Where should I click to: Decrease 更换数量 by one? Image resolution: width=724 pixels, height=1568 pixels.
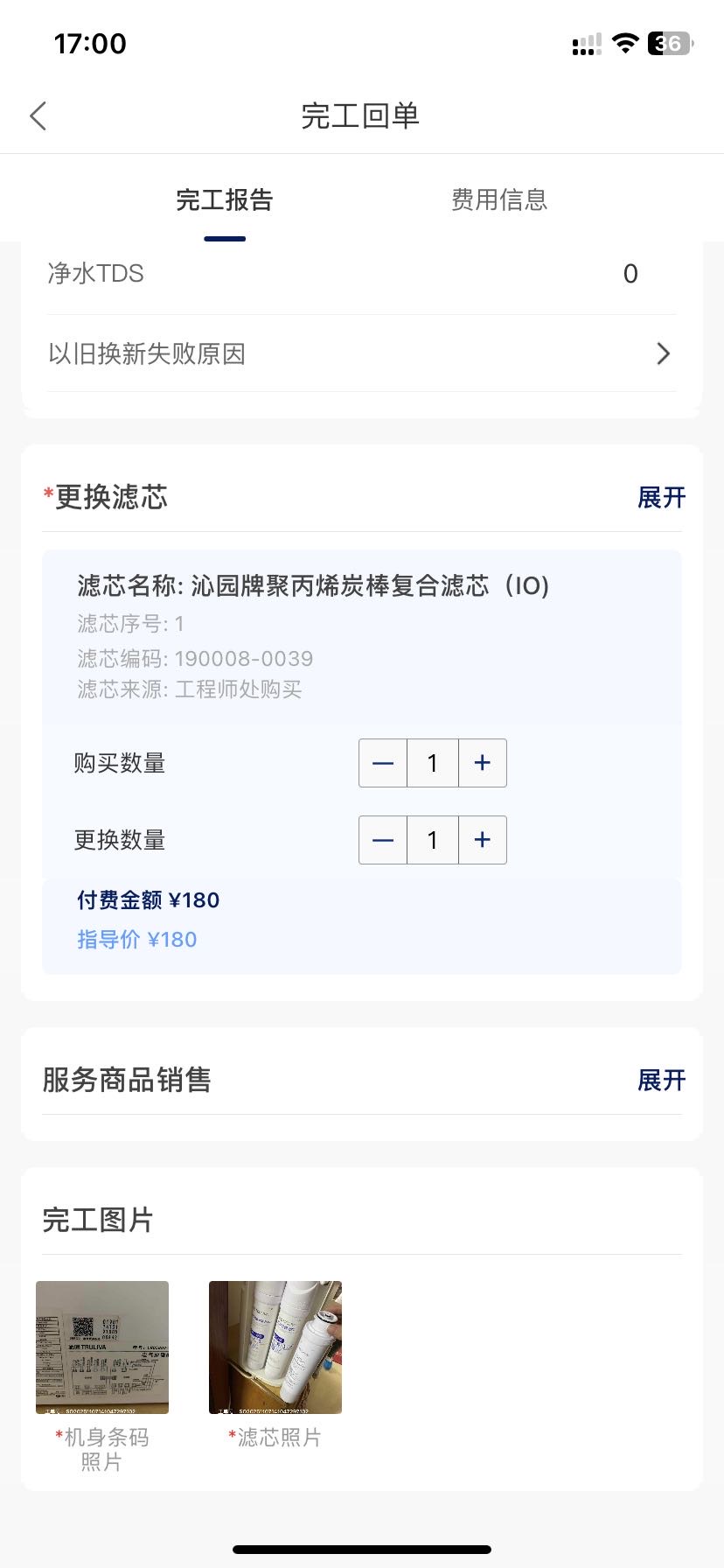[383, 840]
